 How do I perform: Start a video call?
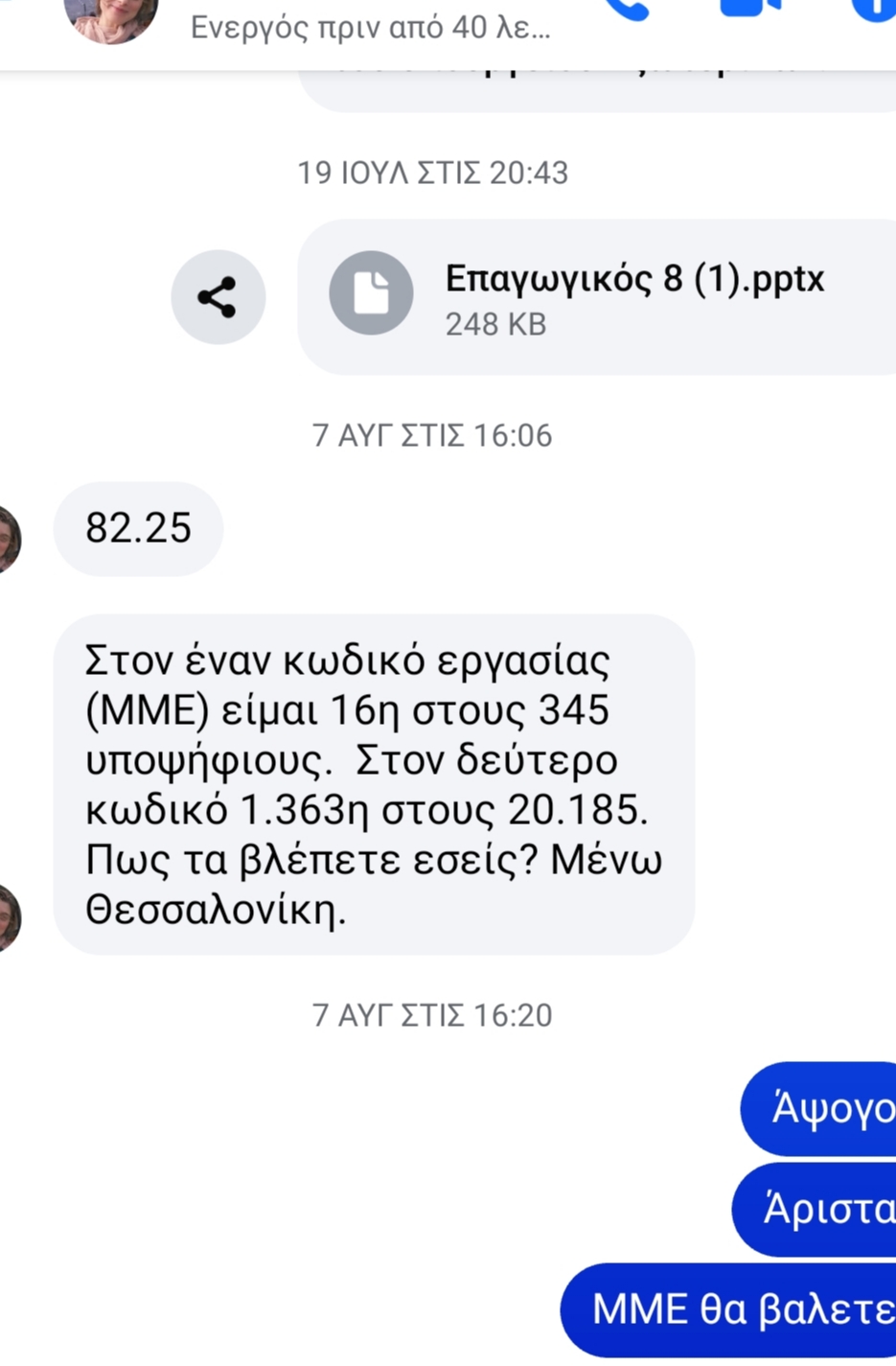(752, 8)
